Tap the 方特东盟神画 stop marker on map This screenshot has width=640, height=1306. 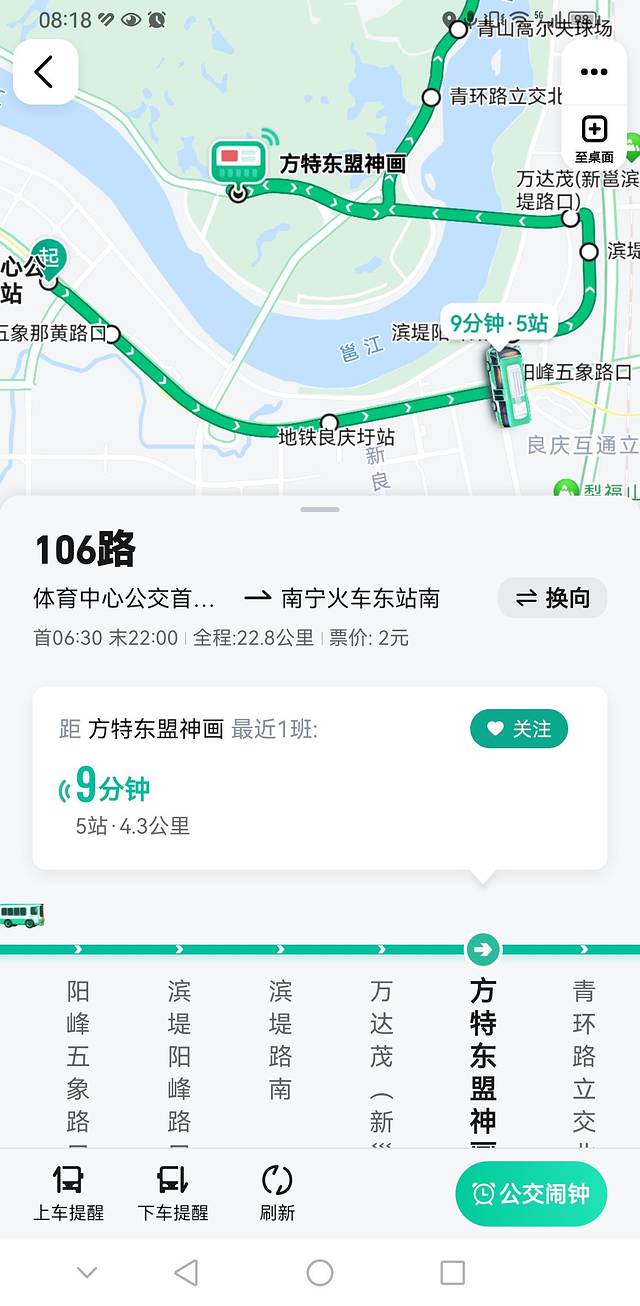[238, 167]
